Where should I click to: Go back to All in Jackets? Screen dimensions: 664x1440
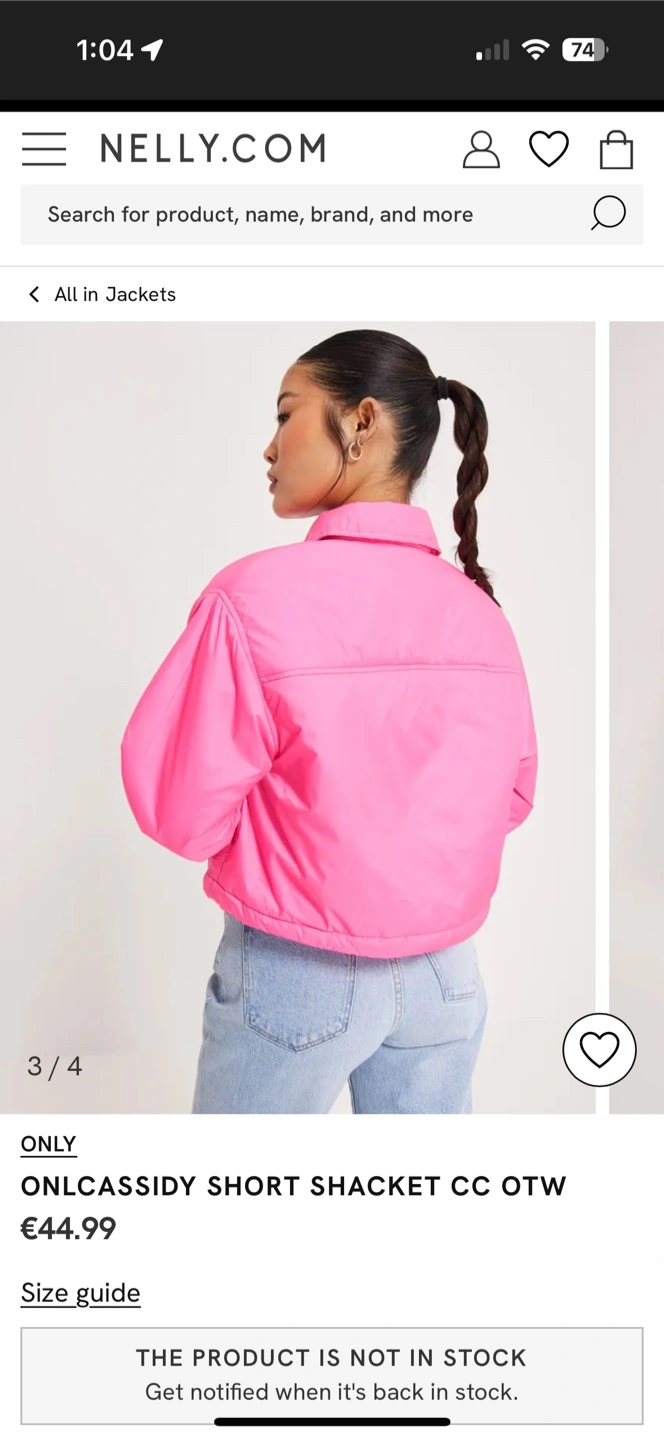coord(102,294)
